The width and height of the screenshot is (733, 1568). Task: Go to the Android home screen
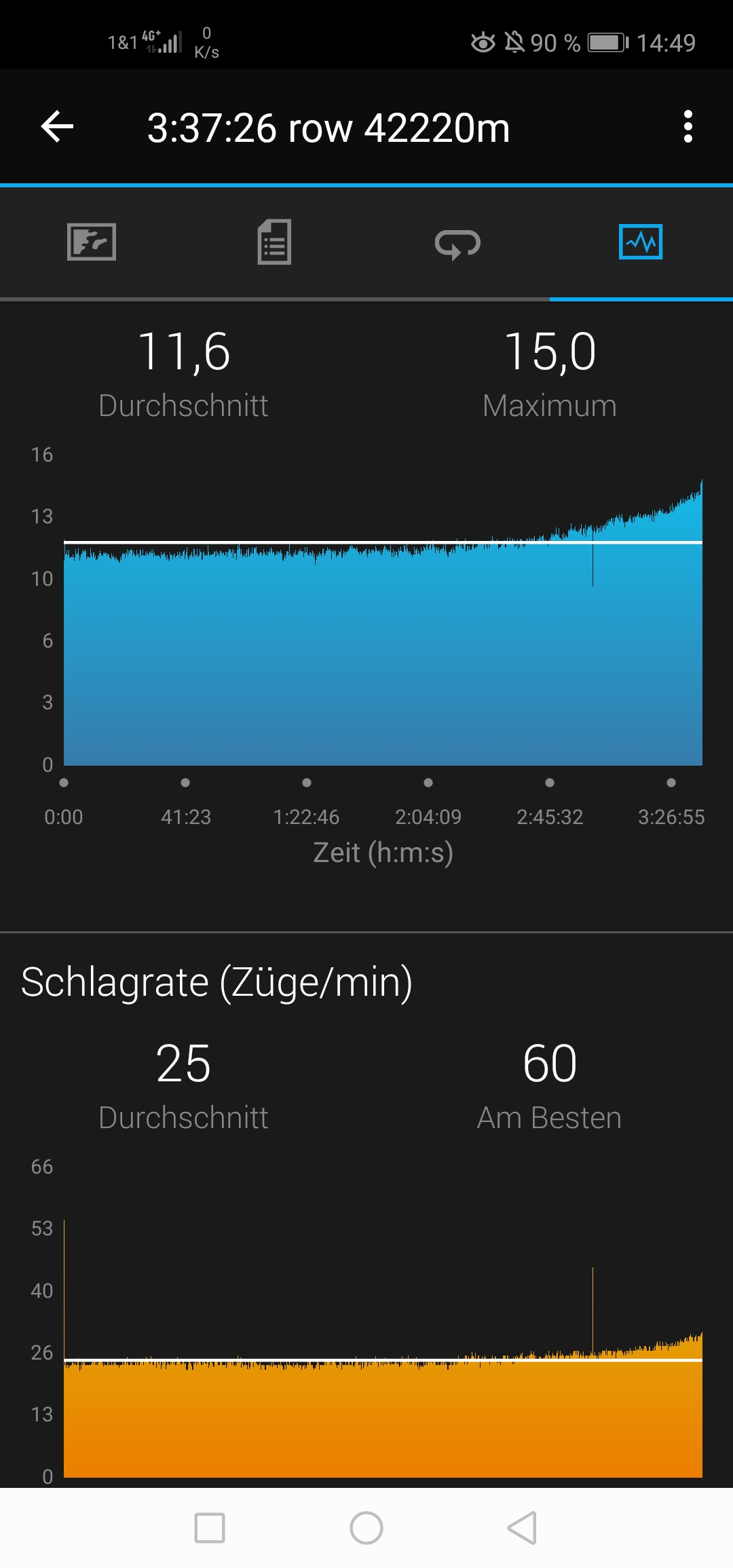pyautogui.click(x=366, y=1528)
